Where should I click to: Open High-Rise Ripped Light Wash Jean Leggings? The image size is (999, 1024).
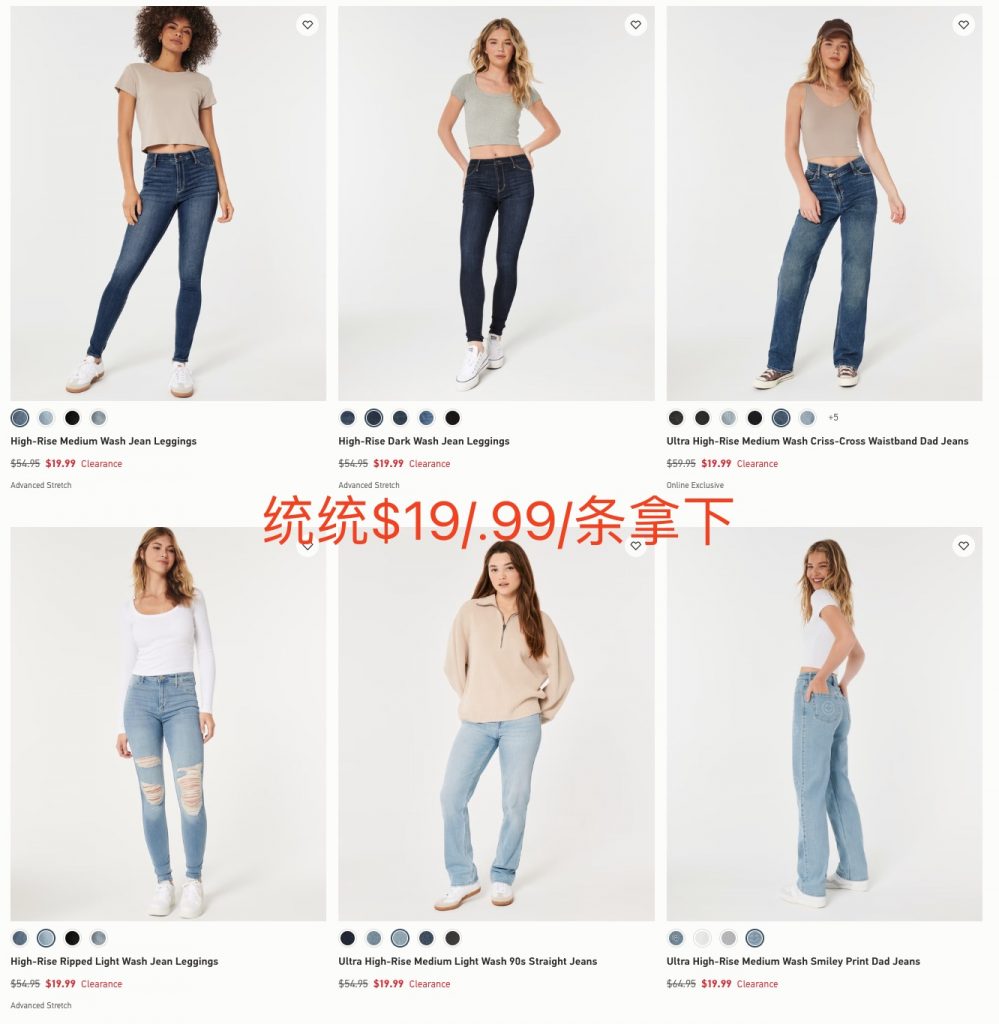coord(114,961)
